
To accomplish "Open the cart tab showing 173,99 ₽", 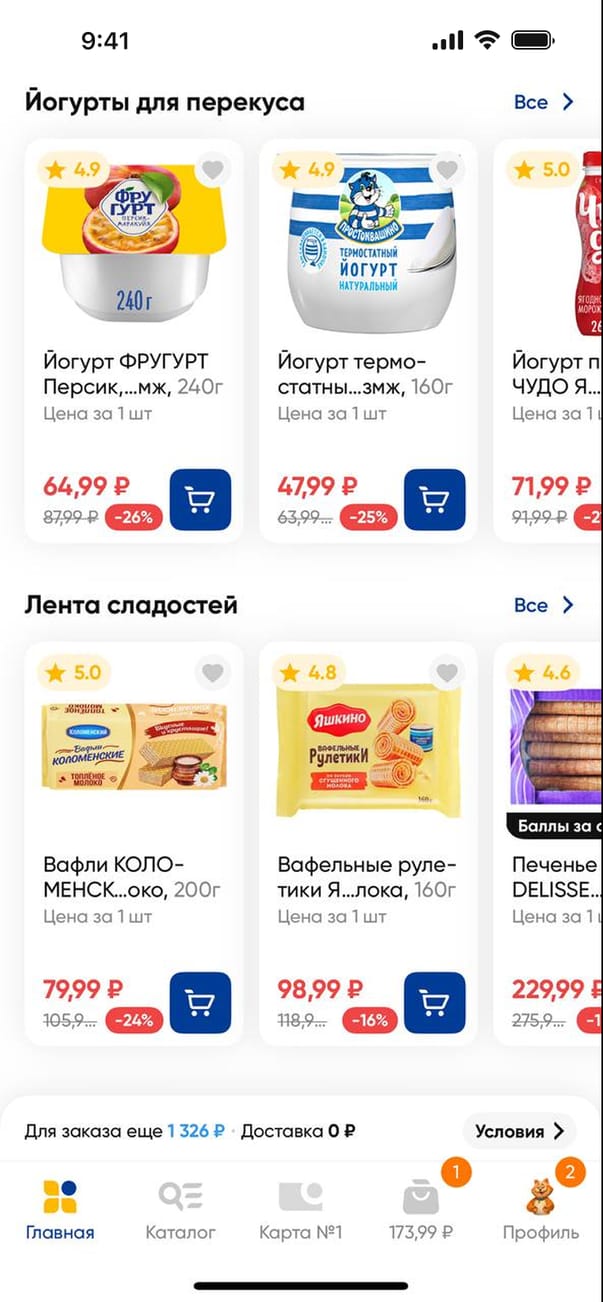I will point(421,1210).
